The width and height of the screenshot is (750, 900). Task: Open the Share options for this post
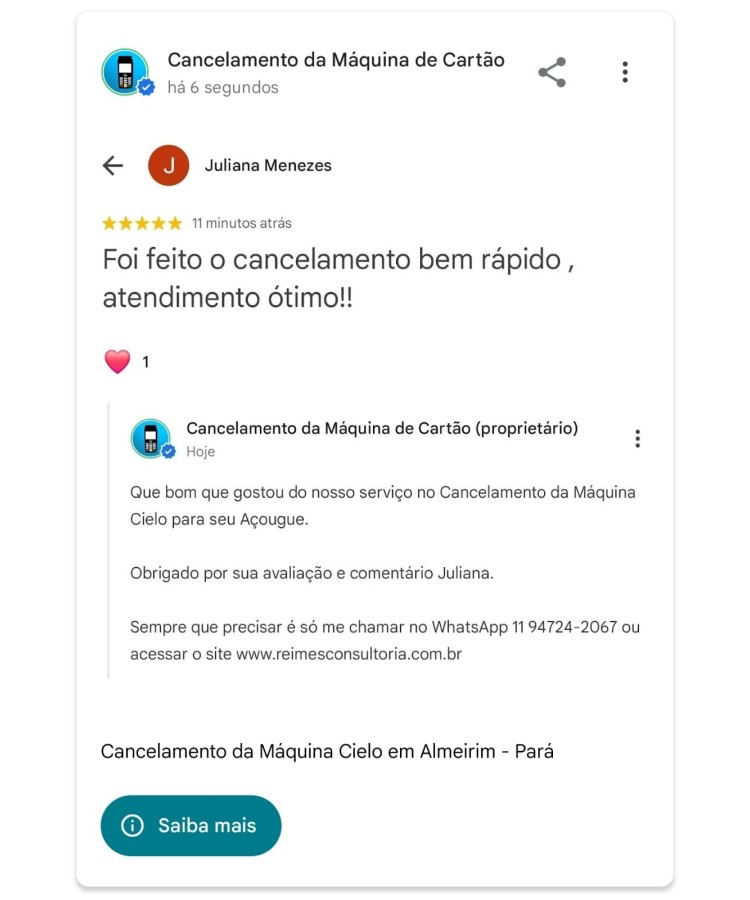[x=553, y=71]
